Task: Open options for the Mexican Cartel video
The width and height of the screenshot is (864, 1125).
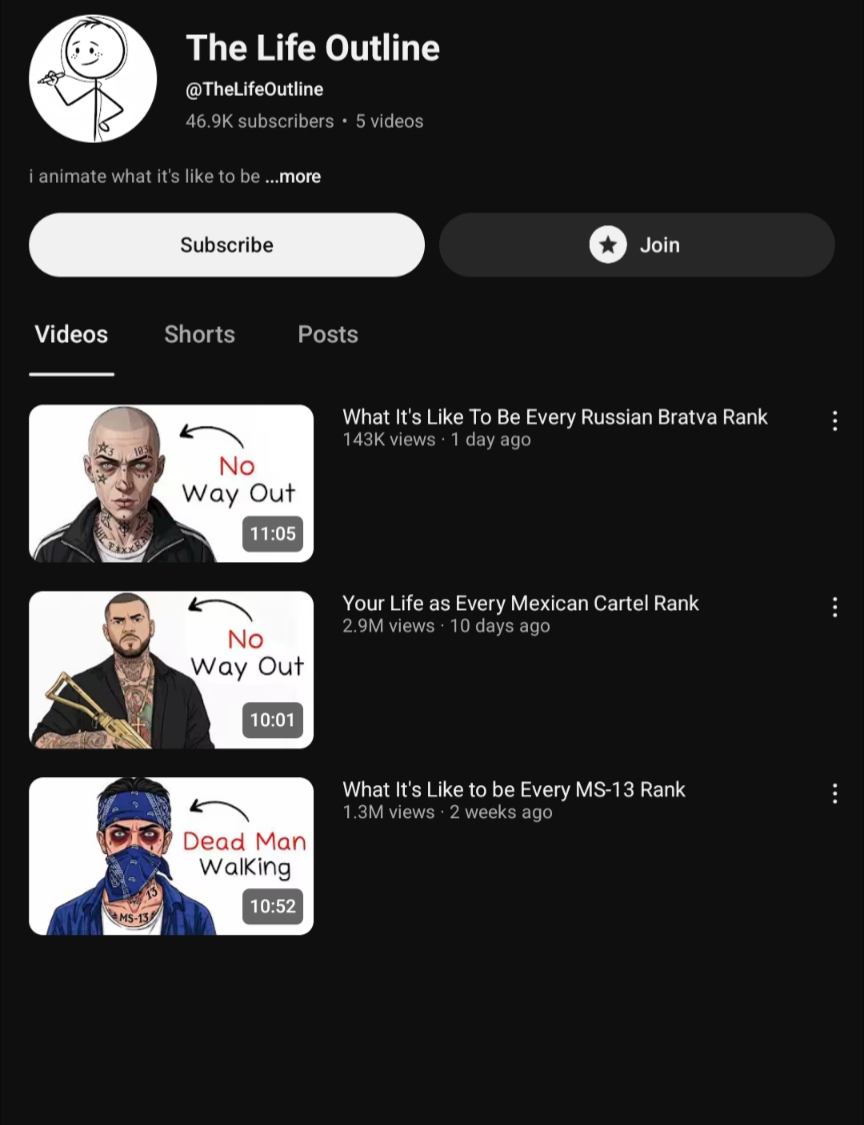Action: pyautogui.click(x=835, y=607)
